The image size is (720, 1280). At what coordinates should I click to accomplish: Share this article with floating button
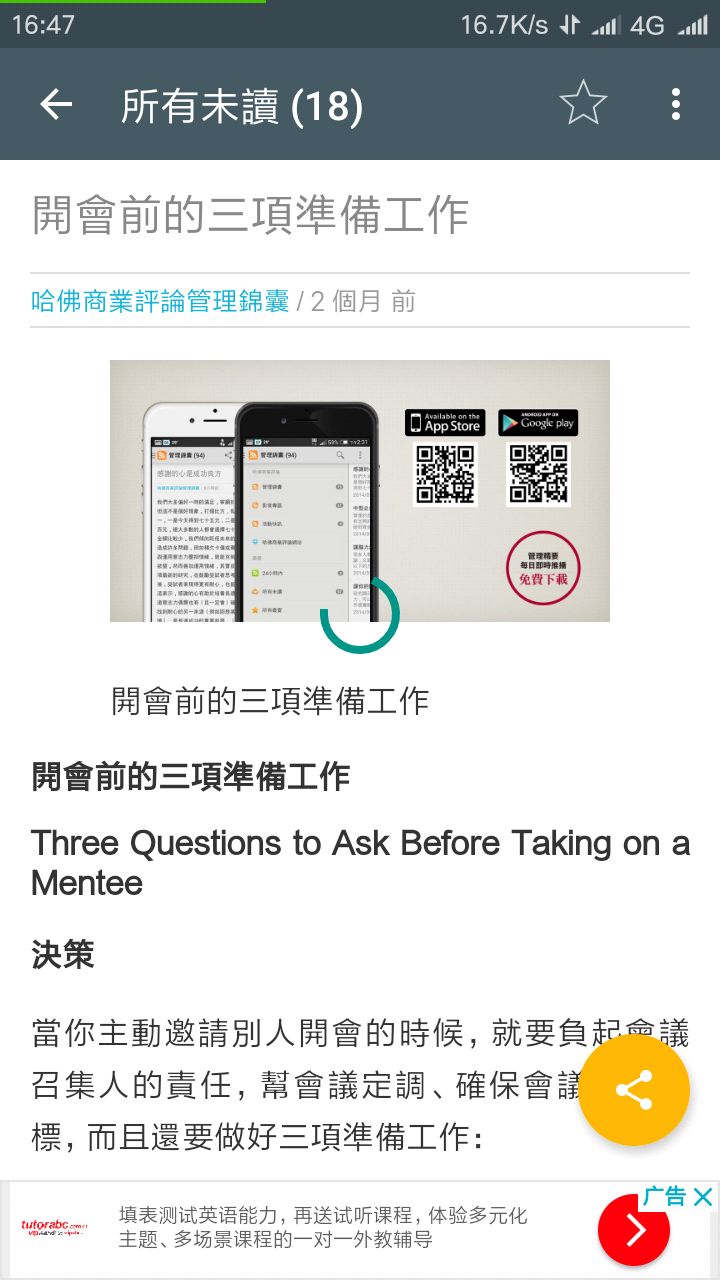[x=634, y=1090]
